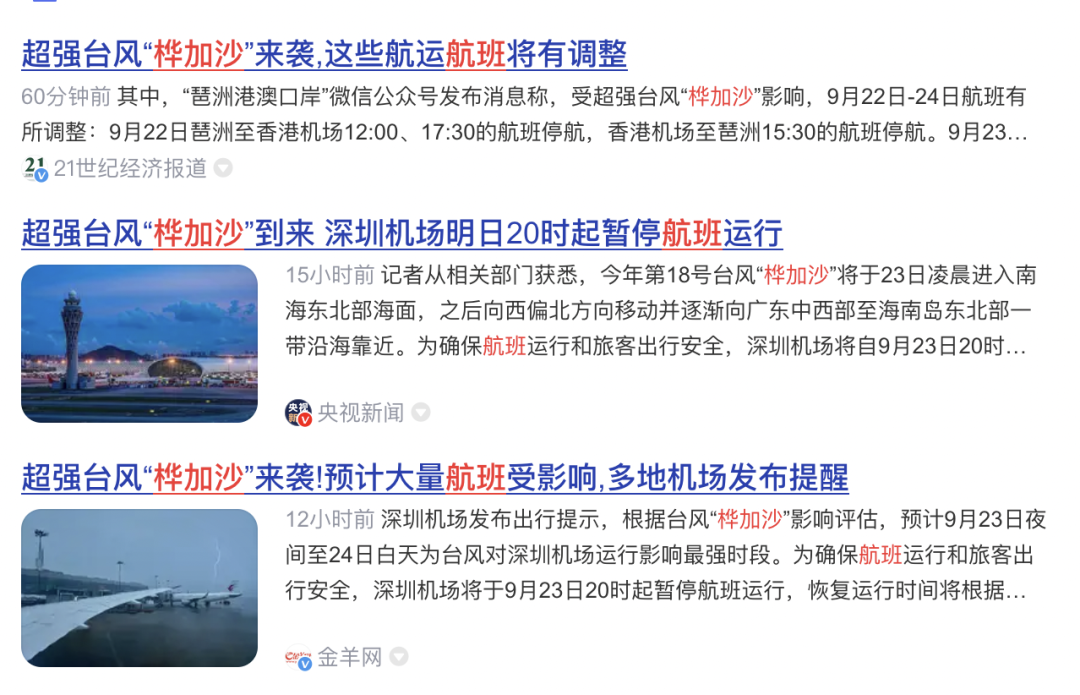Open headline about Shenzhen Airport suspending flights
The width and height of the screenshot is (1080, 695).
(x=401, y=234)
